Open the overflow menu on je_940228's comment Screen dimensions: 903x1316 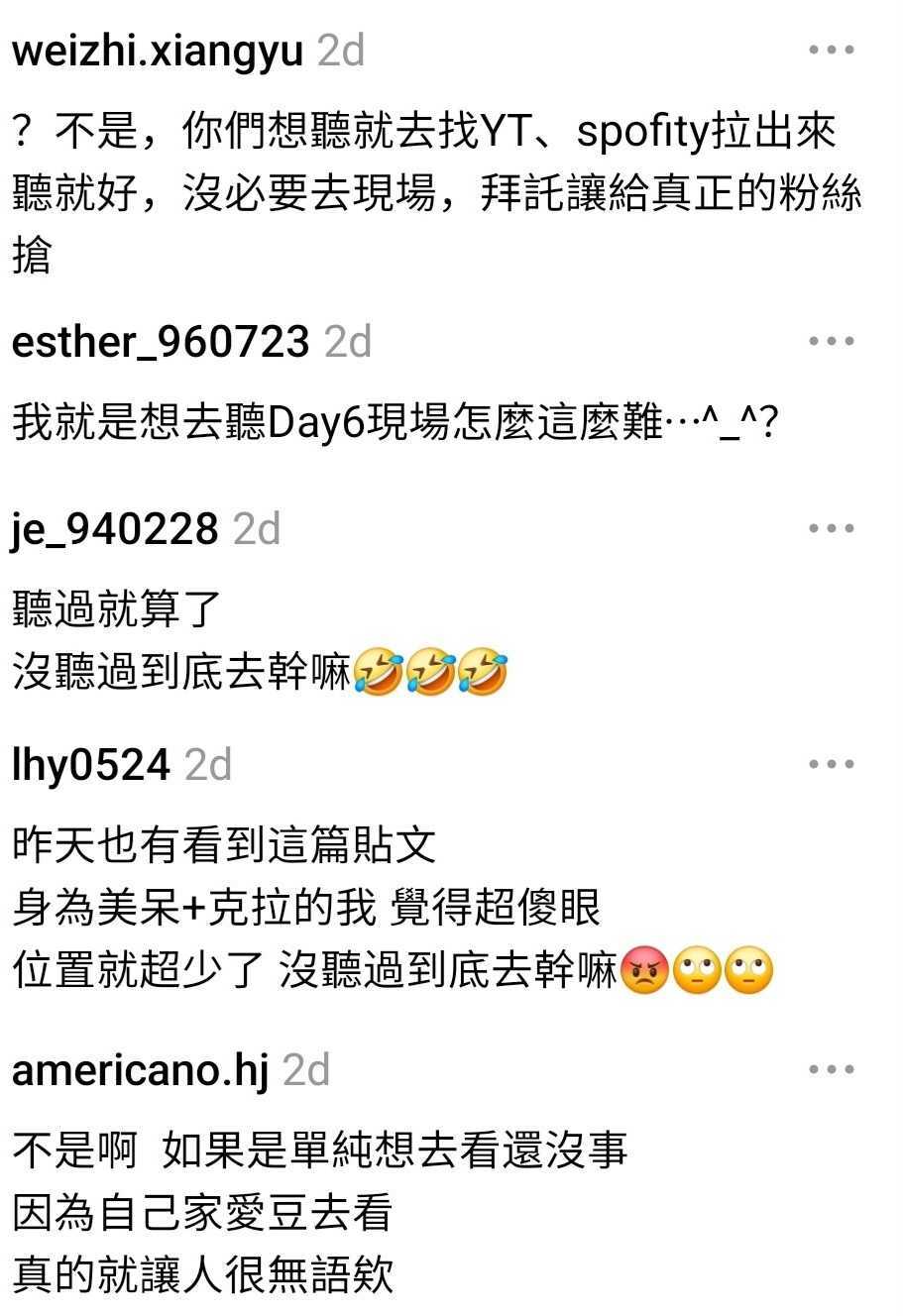click(x=831, y=528)
